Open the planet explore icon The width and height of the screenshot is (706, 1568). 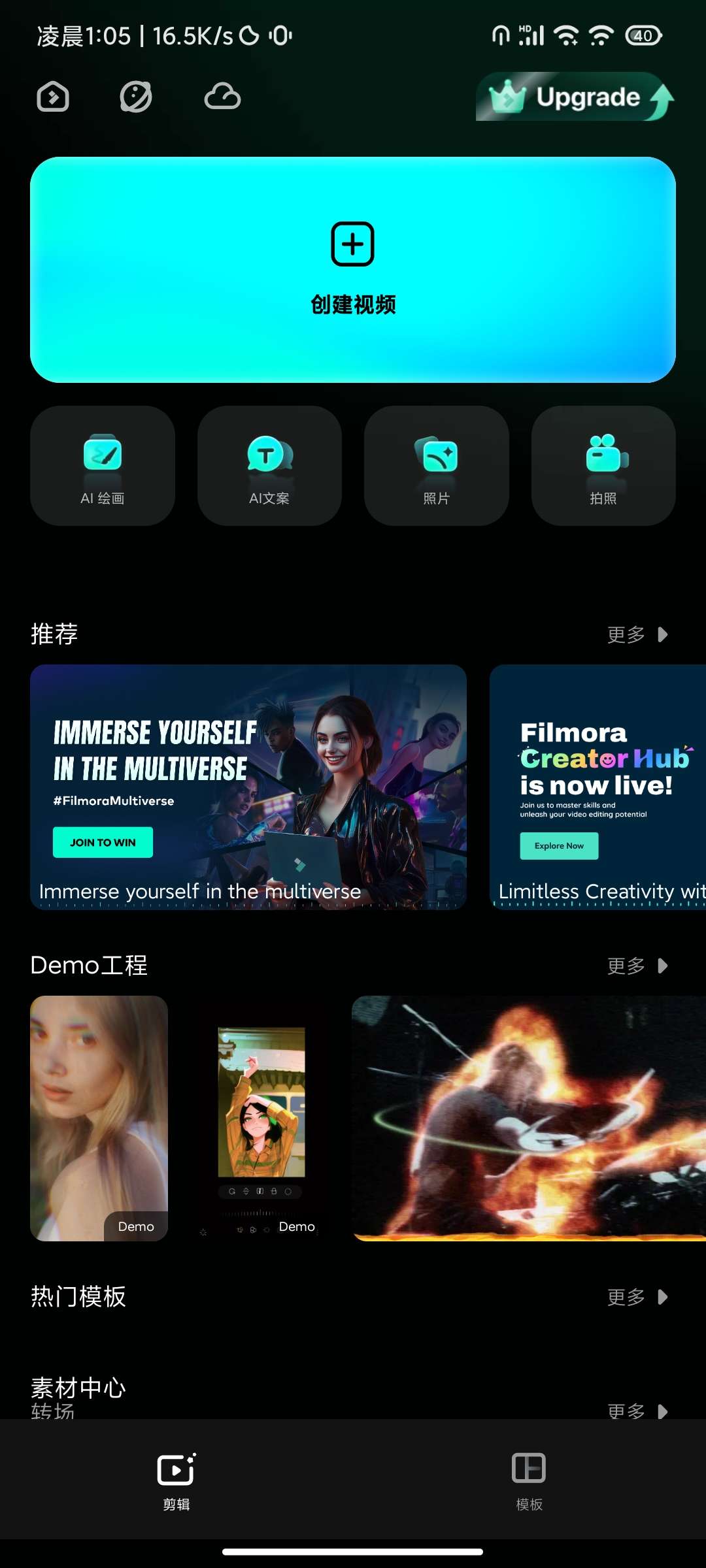click(136, 97)
